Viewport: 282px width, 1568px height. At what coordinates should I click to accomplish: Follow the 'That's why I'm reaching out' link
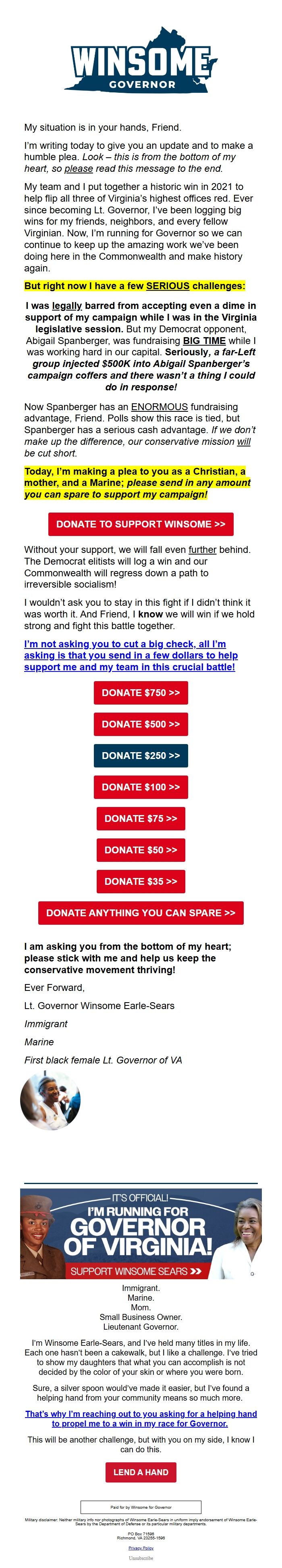140,1418
